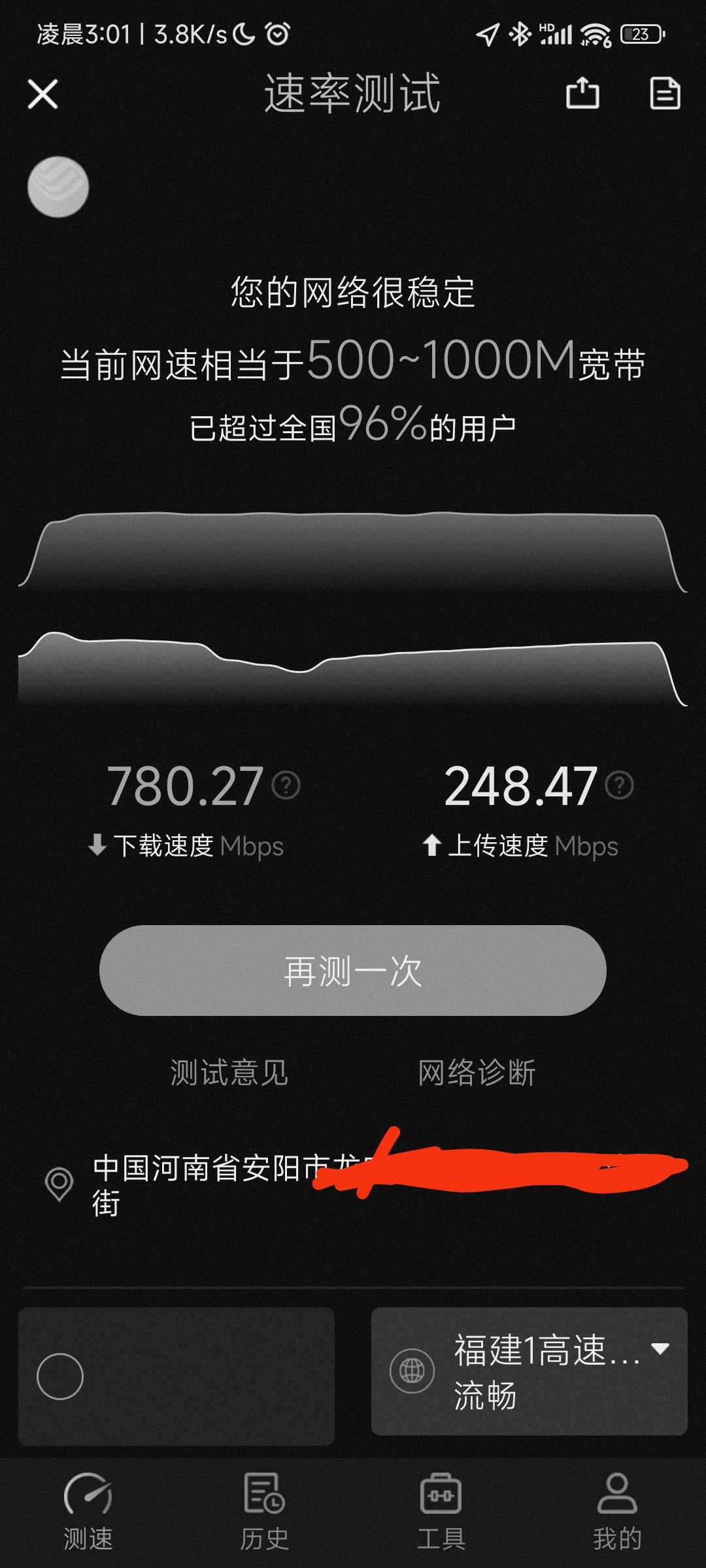
Task: Tap the help icon beside upload speed 248.47
Action: point(619,785)
